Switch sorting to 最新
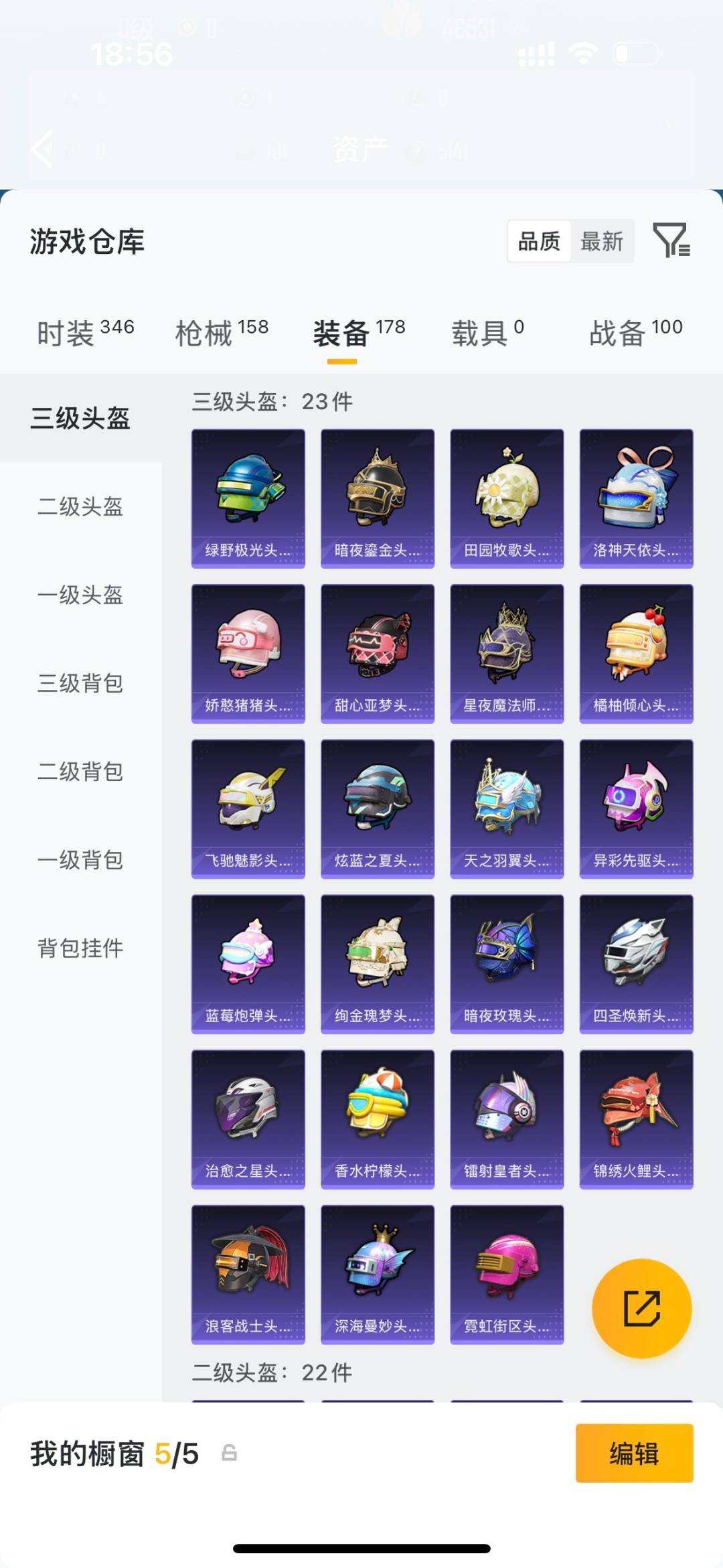 (601, 242)
